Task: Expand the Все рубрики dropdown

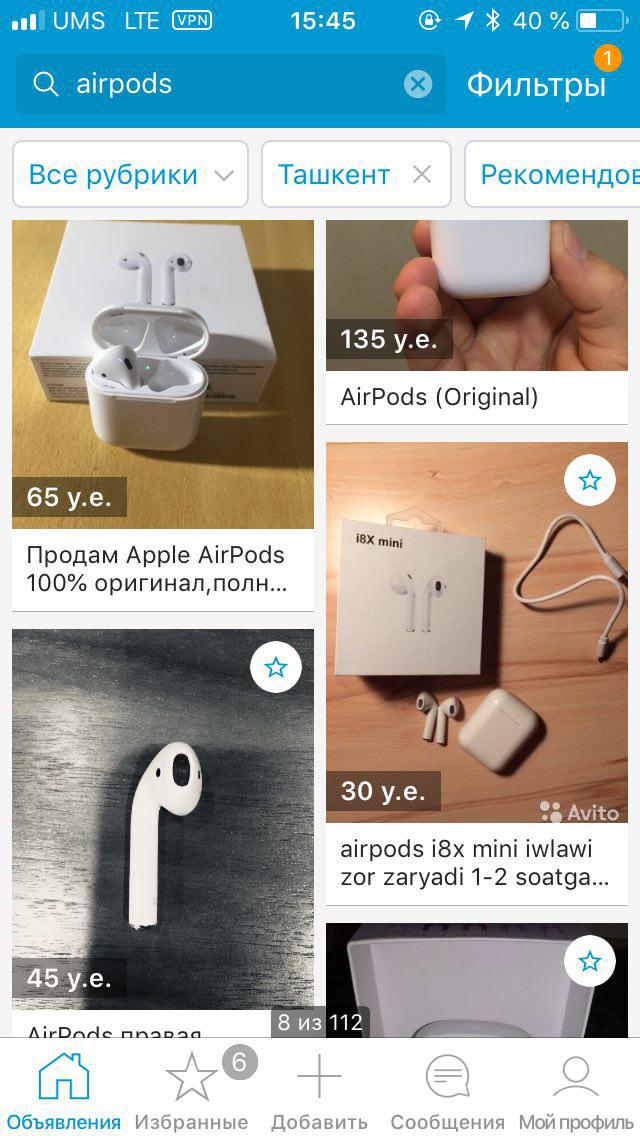Action: [x=130, y=175]
